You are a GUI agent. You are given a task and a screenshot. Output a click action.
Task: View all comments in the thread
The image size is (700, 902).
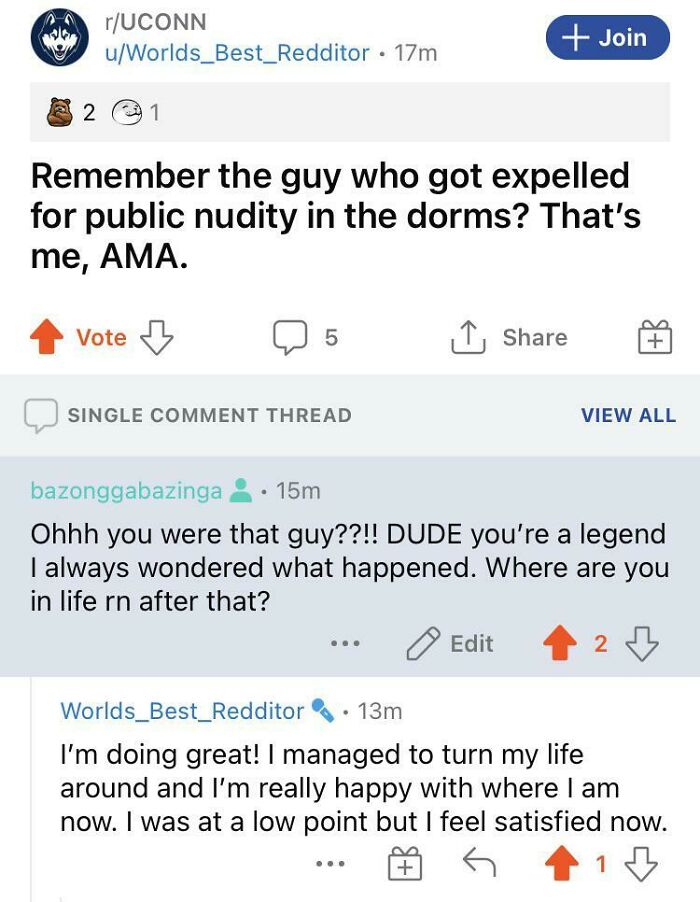coord(628,415)
